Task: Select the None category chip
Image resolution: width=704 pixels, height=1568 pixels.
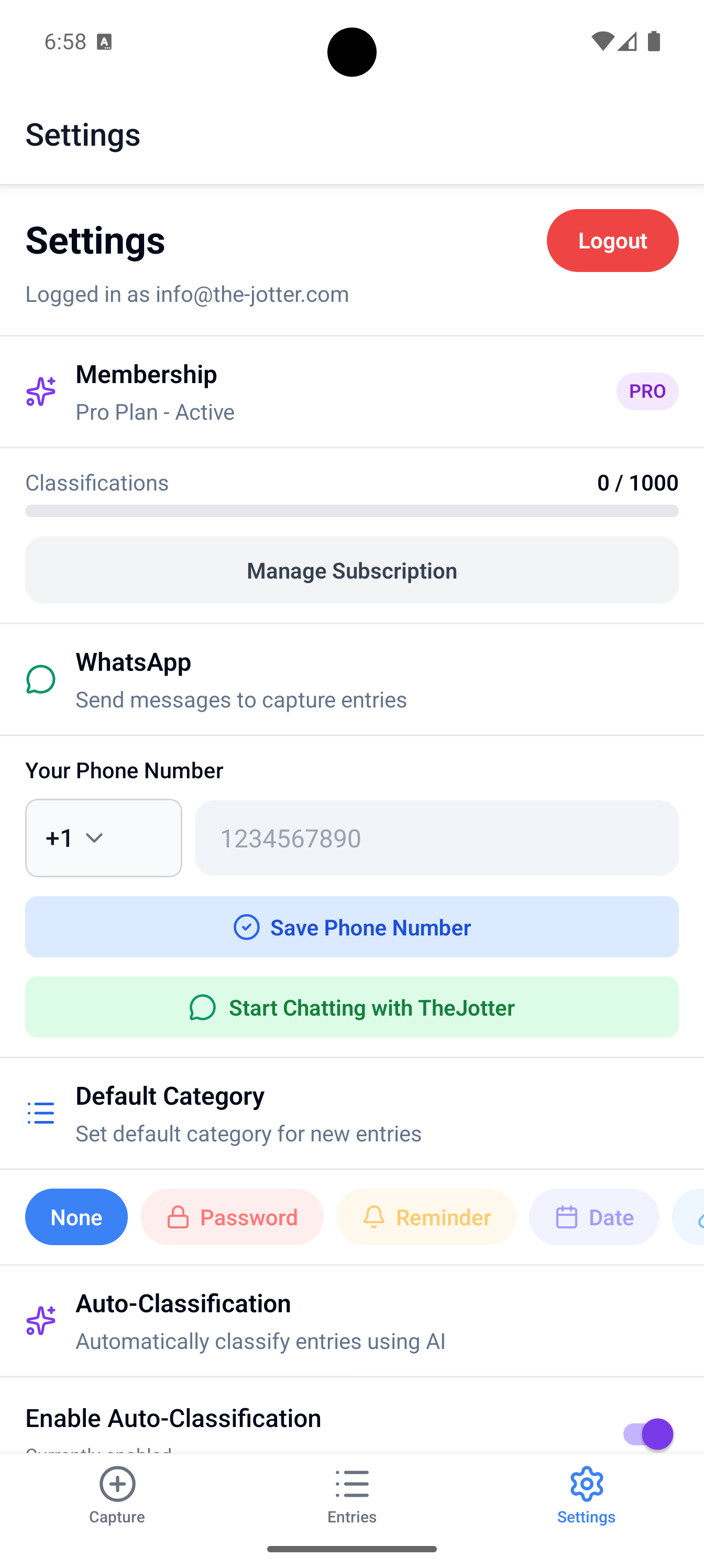Action: point(76,1217)
